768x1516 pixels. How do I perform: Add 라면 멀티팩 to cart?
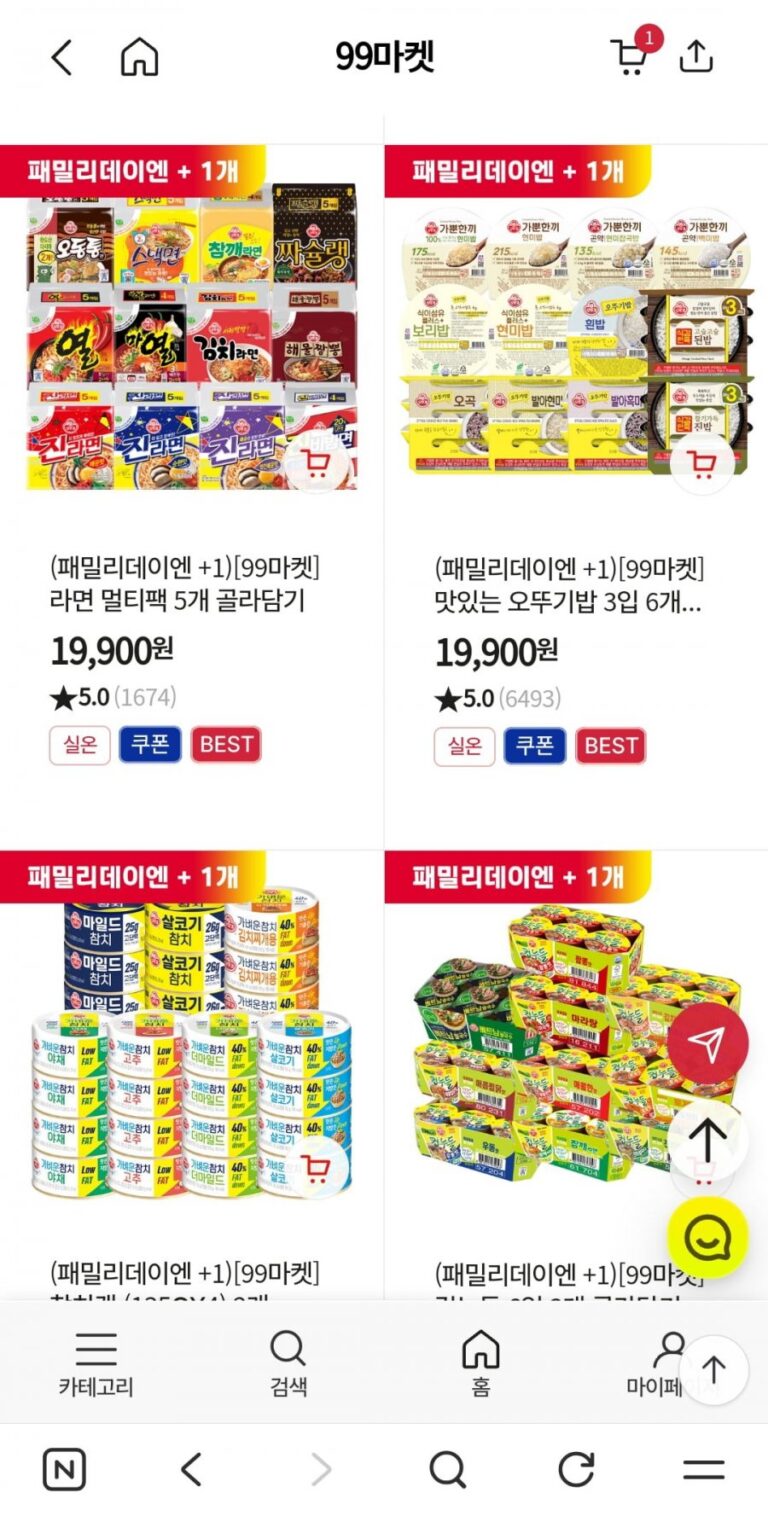[316, 465]
